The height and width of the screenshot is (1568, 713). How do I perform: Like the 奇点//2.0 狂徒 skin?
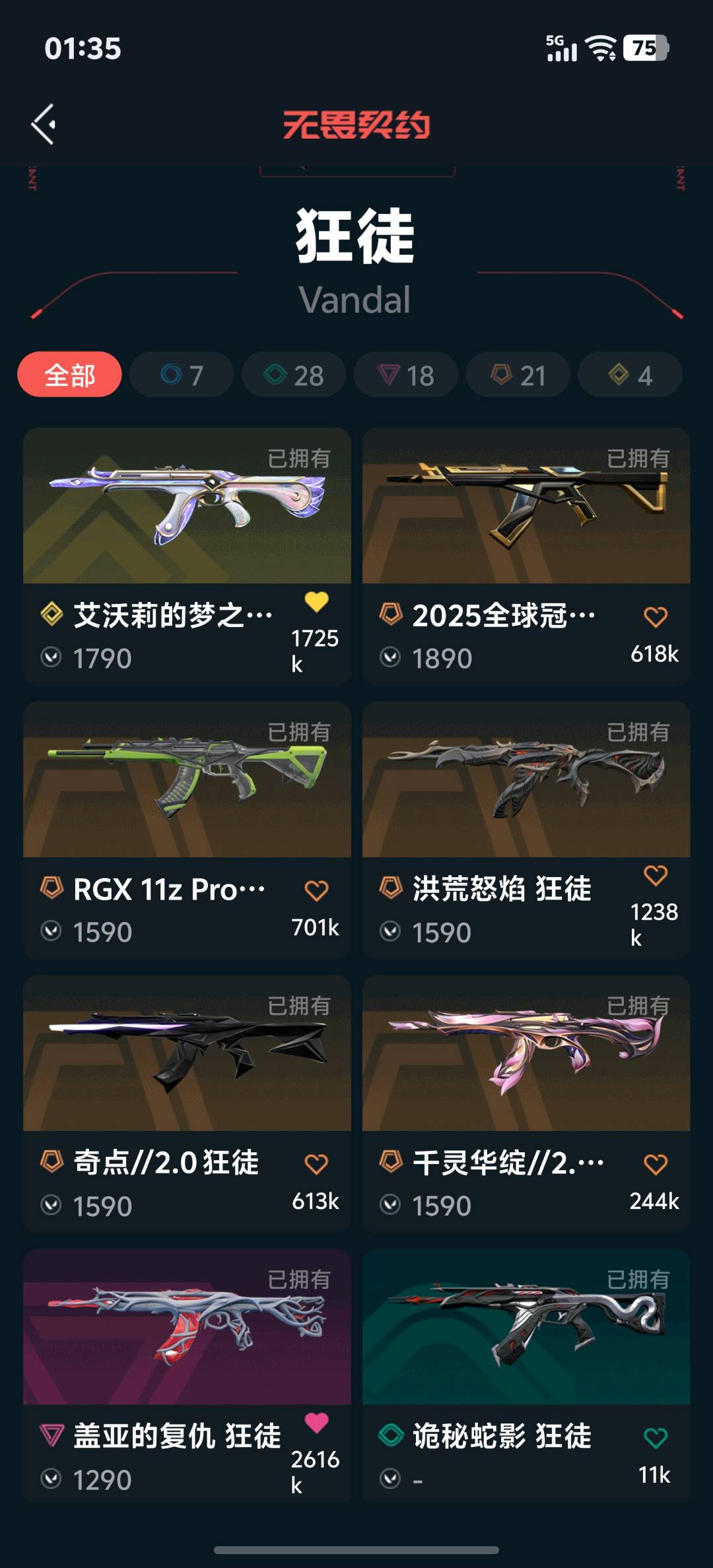tap(316, 1164)
